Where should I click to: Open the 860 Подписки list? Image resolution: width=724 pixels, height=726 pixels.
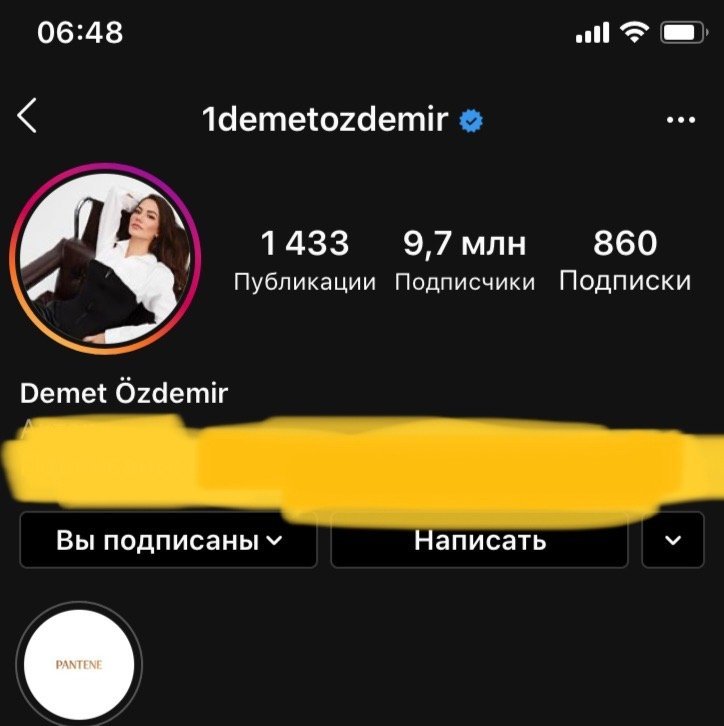pyautogui.click(x=625, y=260)
